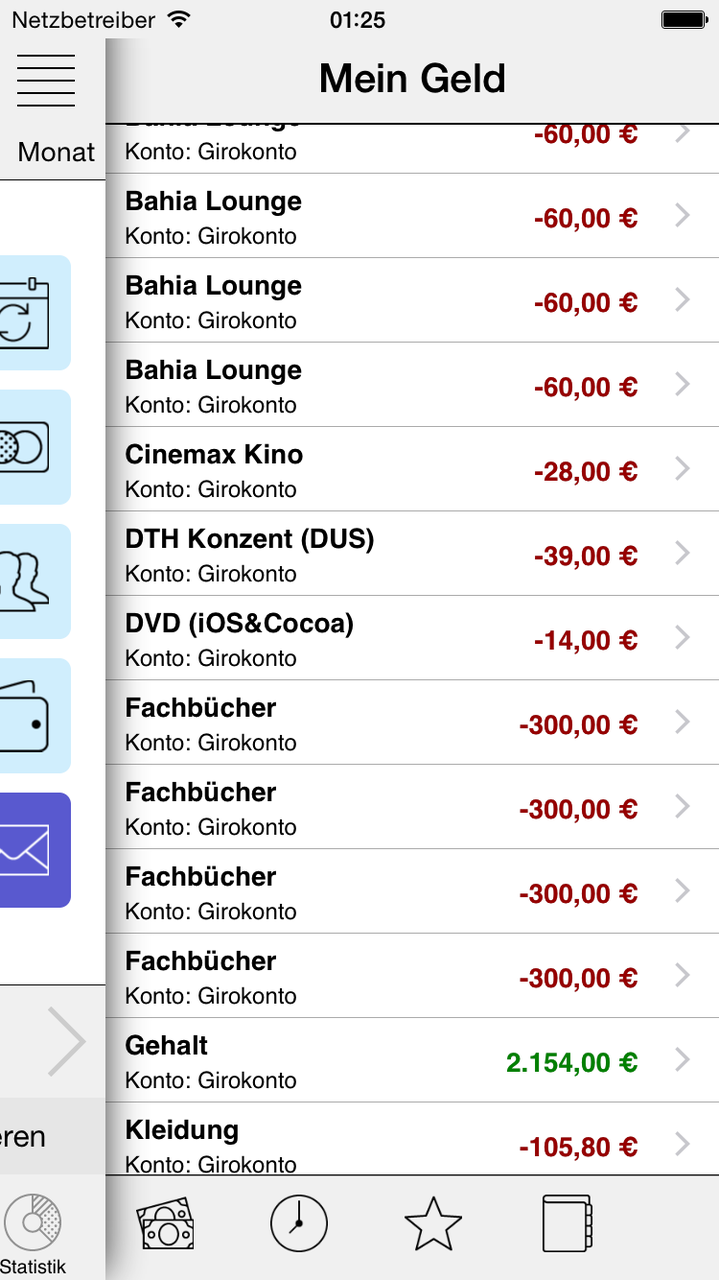Tap the blue wallet tile
Screen dimensions: 719x1280
(35, 716)
